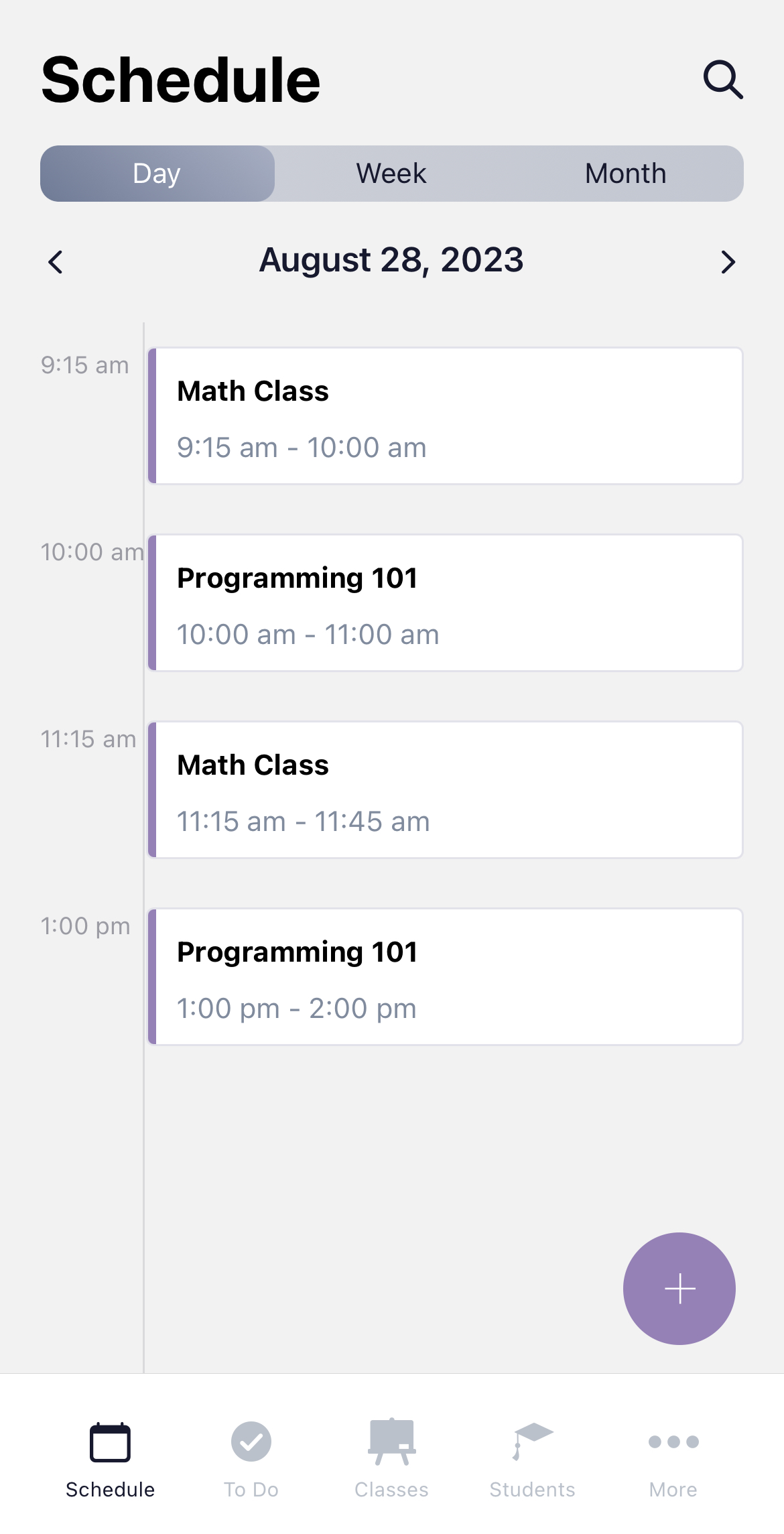Go to the previous day with the left chevron
The height and width of the screenshot is (1534, 784).
coord(56,262)
